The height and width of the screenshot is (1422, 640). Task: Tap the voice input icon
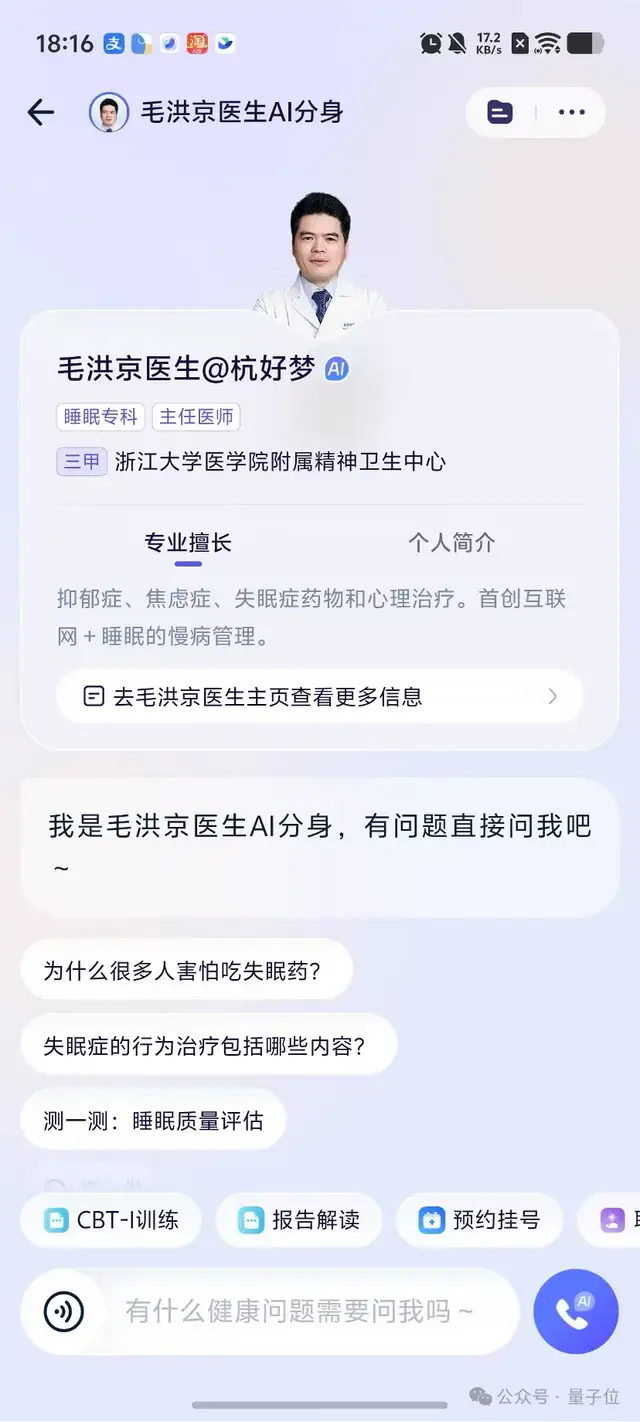64,1311
